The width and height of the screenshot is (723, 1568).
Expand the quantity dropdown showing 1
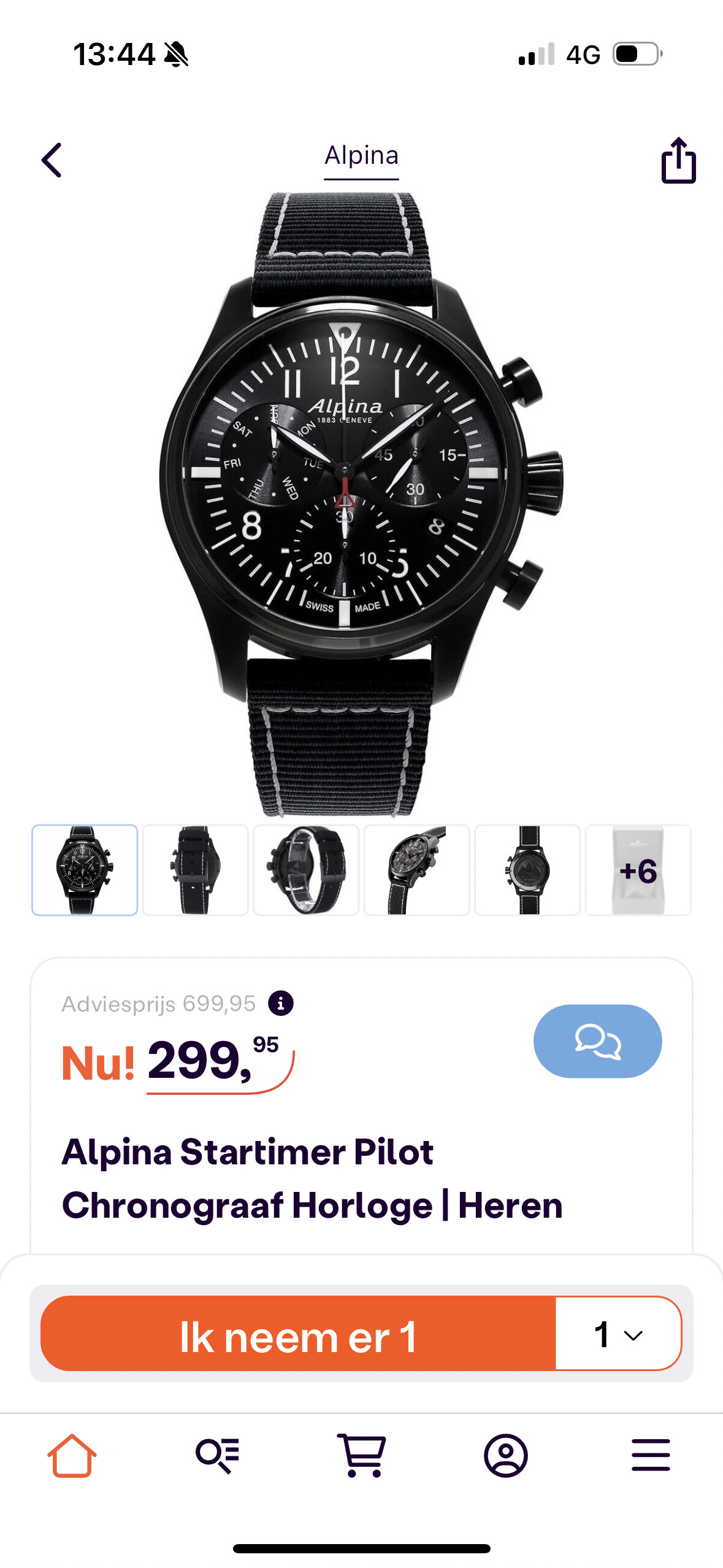tap(618, 1334)
